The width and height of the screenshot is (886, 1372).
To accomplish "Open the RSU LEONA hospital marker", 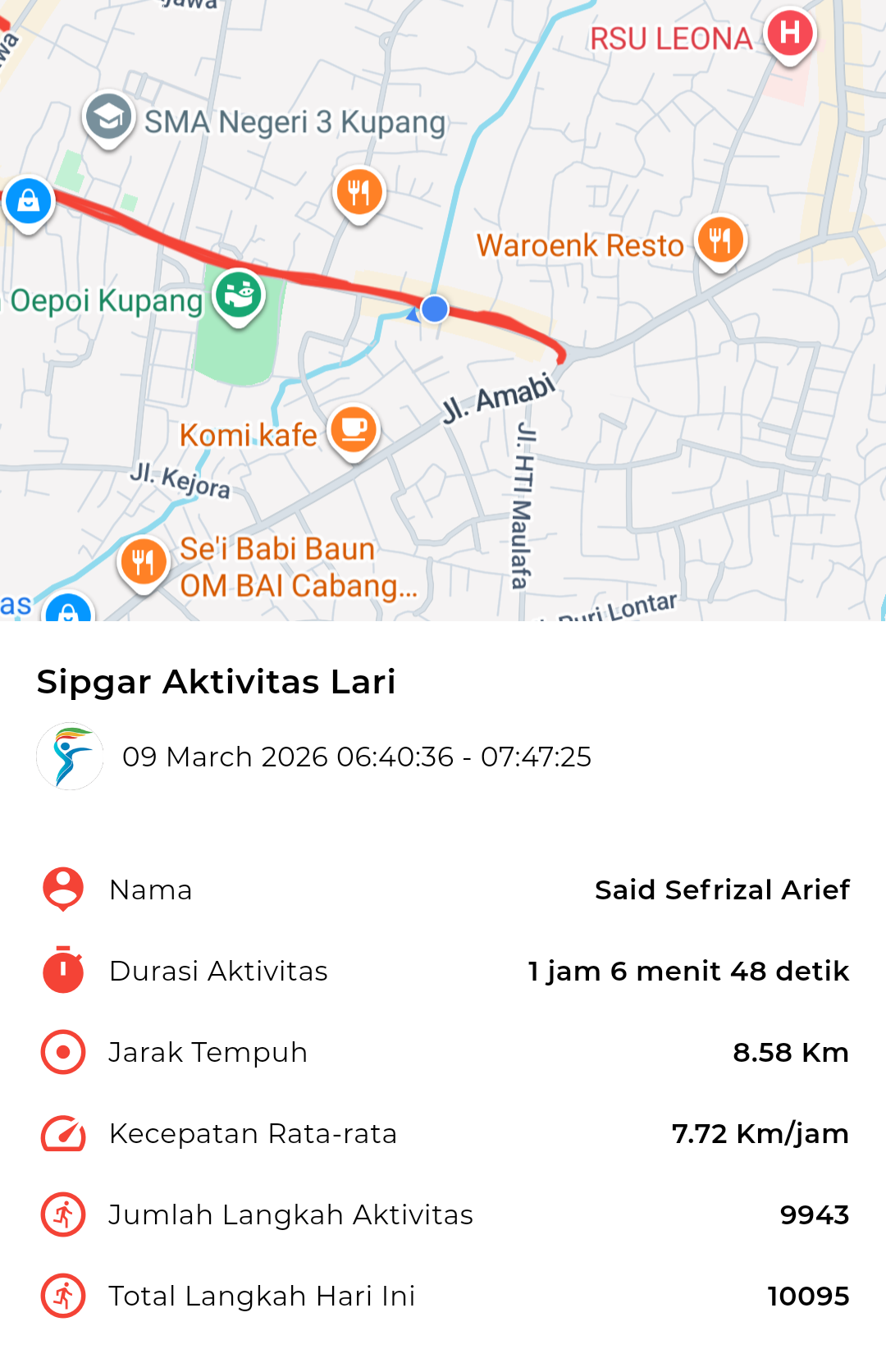I will 789,34.
